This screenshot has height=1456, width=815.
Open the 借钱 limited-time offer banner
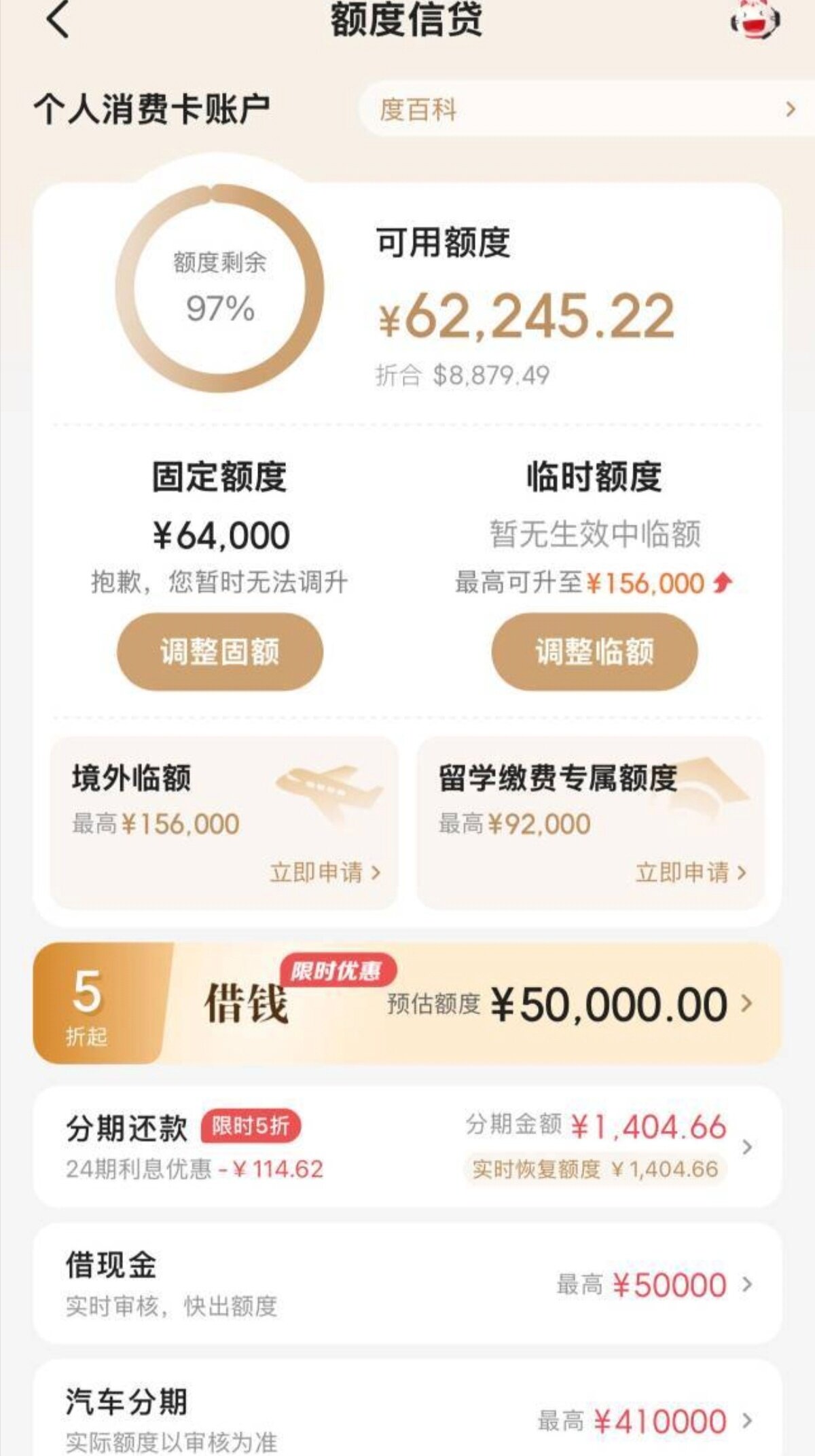coord(407,1003)
